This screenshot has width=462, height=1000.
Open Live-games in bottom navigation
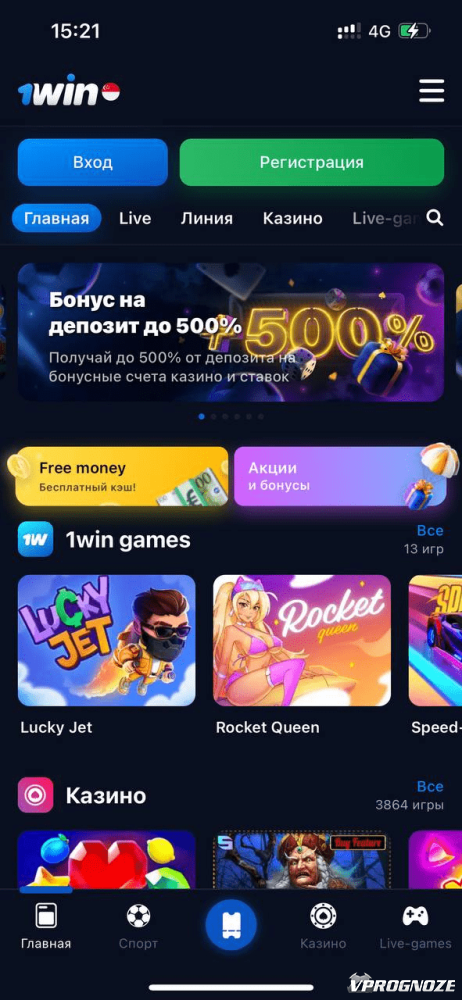pos(415,926)
